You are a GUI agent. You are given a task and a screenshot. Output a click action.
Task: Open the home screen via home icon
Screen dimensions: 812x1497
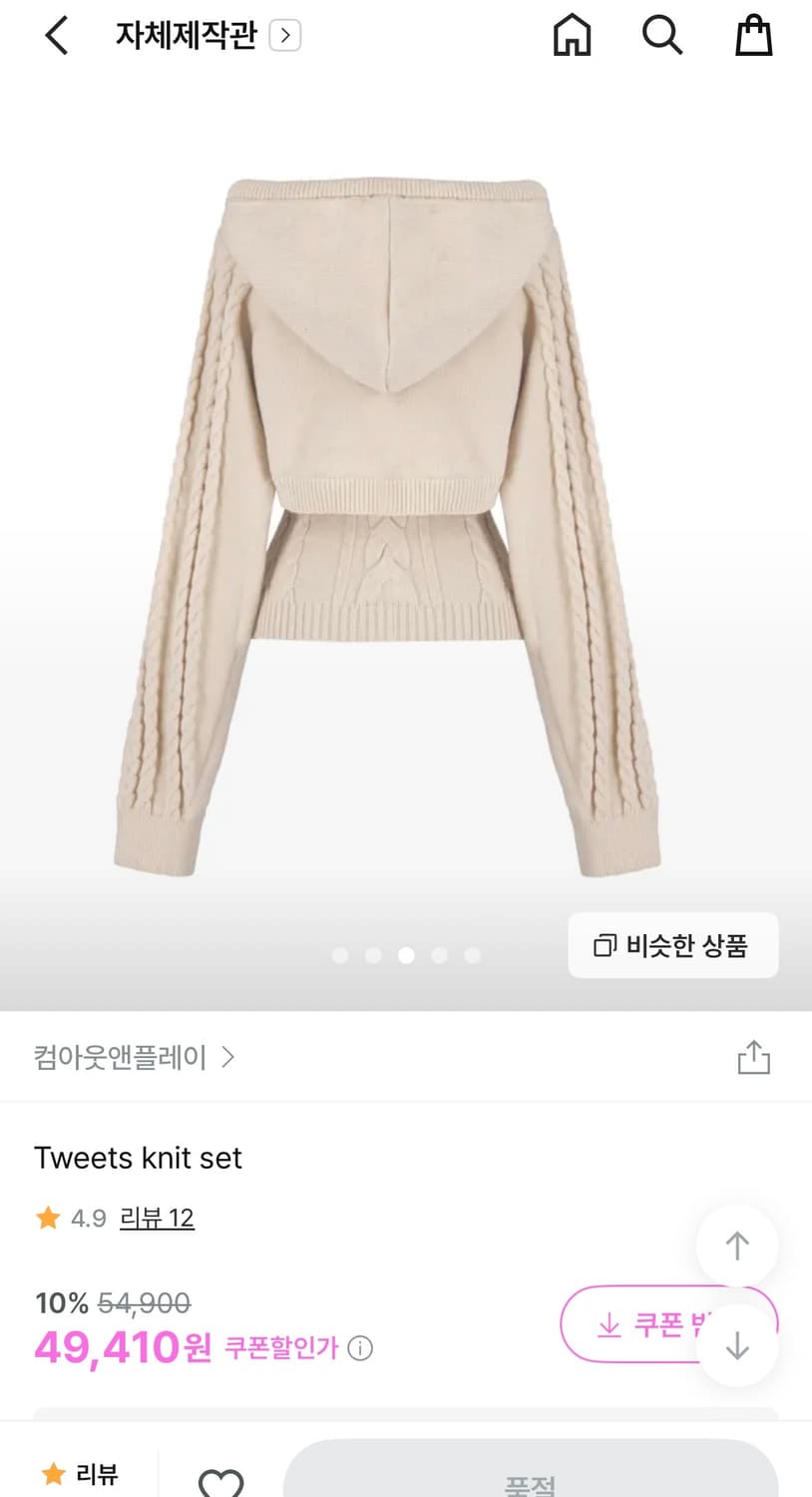point(571,35)
